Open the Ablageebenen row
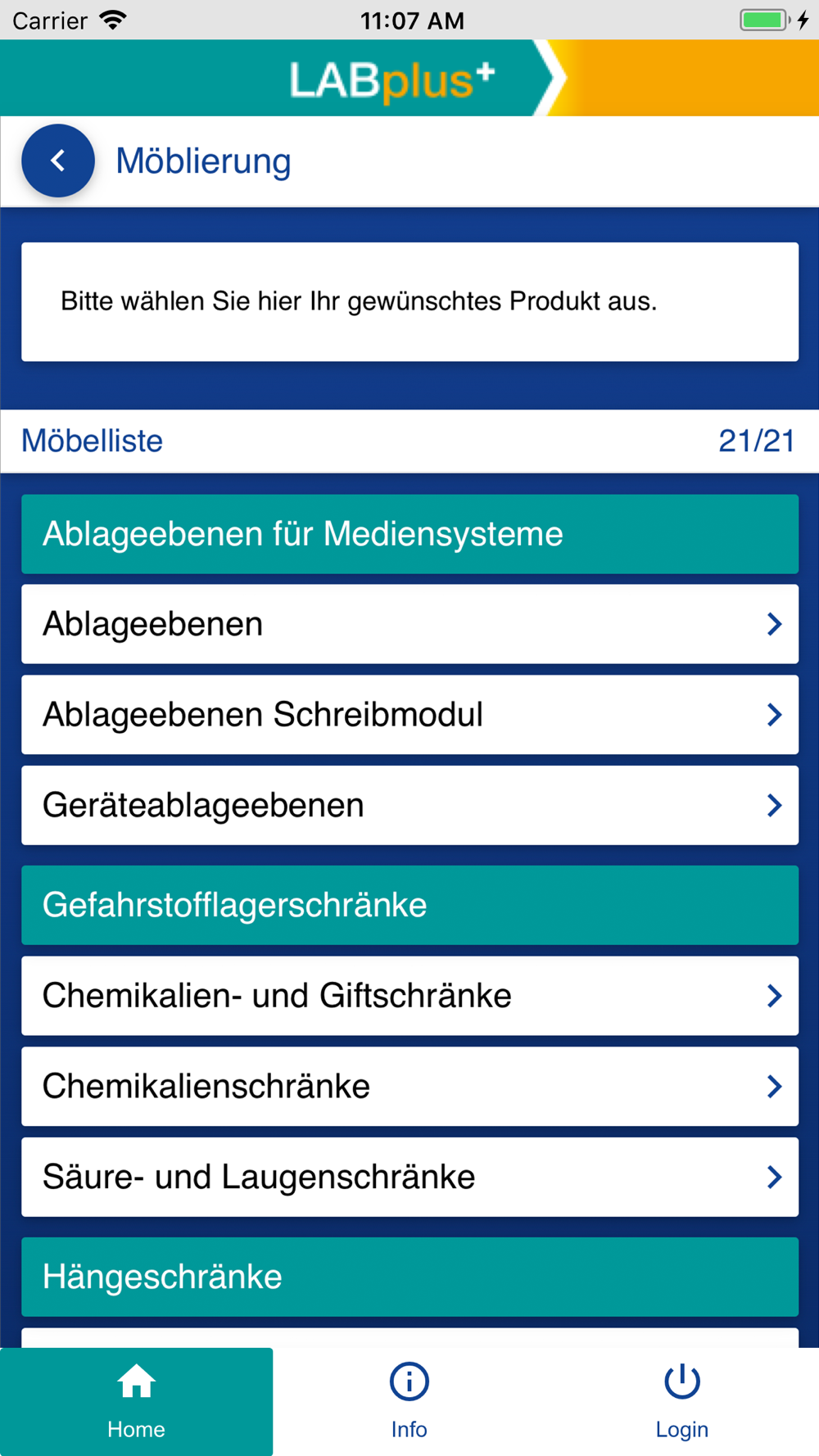The width and height of the screenshot is (819, 1456). coord(409,624)
